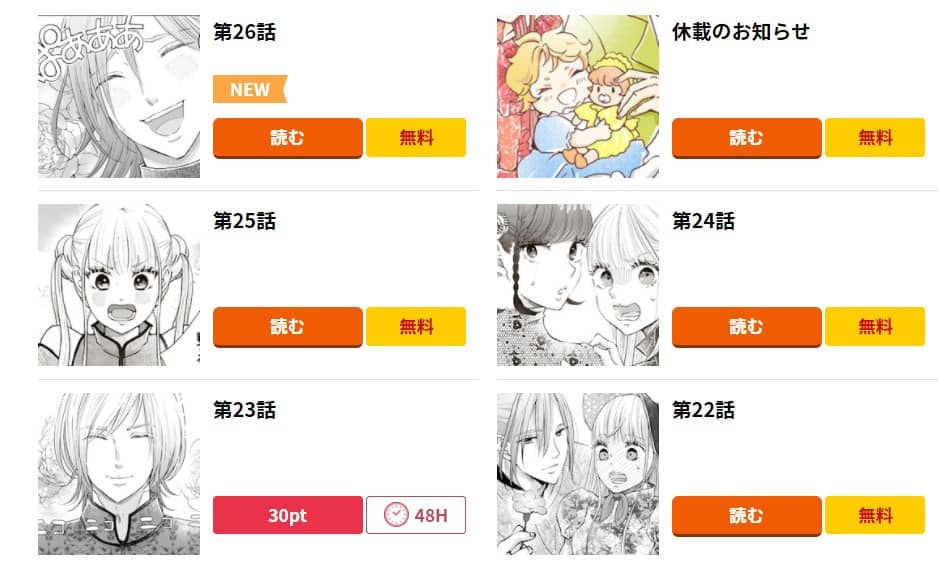View the 第25話 thumbnail image
The width and height of the screenshot is (938, 563).
tap(119, 285)
